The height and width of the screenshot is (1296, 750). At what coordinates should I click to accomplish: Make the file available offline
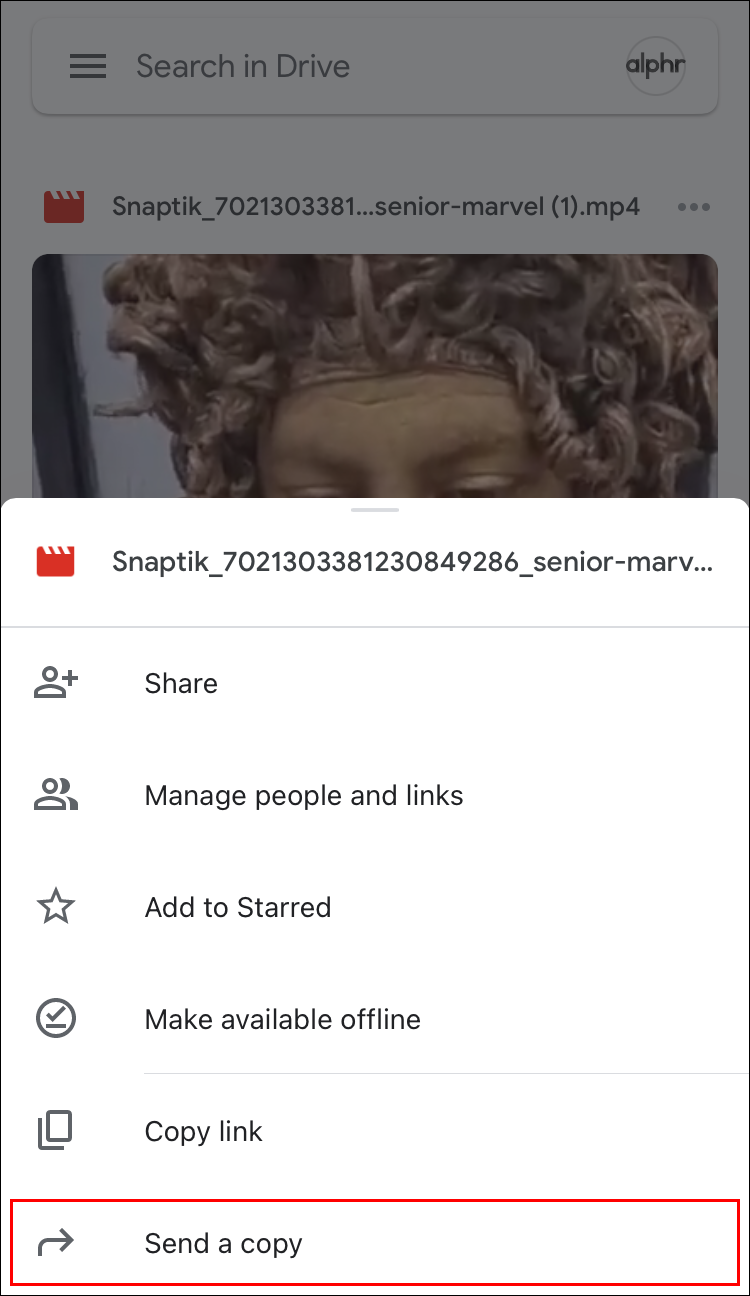pos(282,1019)
